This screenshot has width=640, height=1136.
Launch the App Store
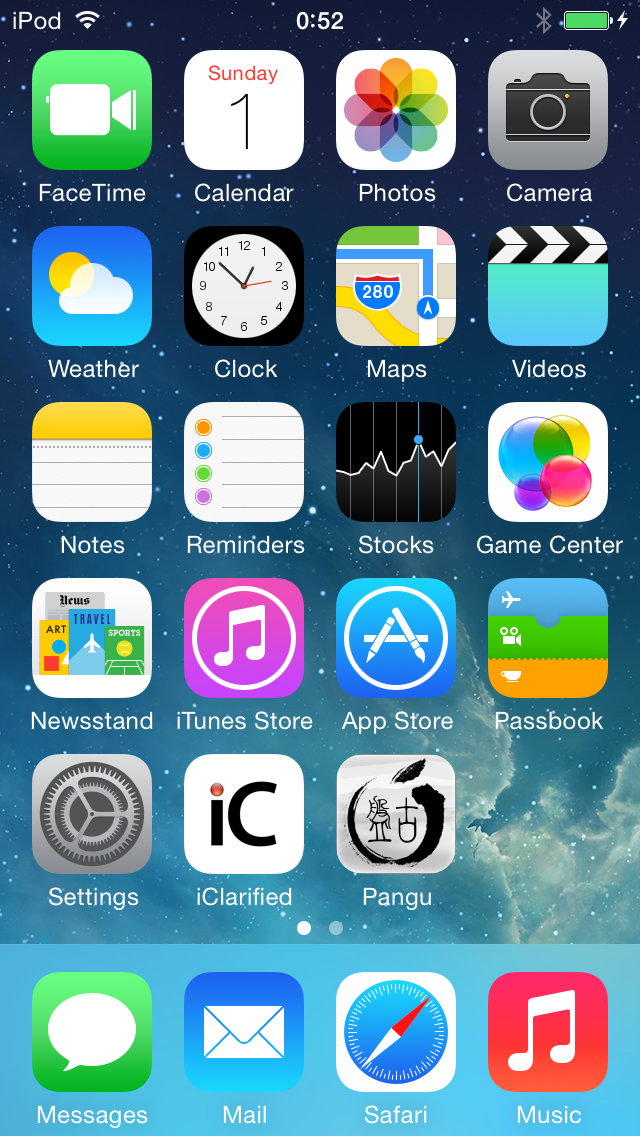point(396,638)
